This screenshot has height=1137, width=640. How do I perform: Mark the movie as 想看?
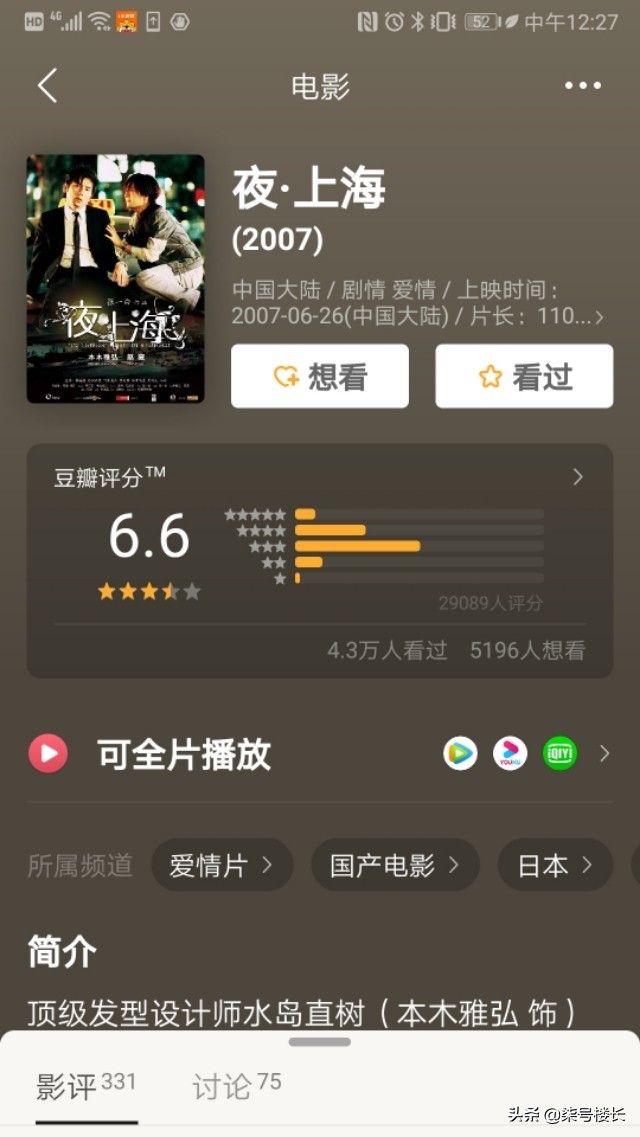(x=320, y=376)
